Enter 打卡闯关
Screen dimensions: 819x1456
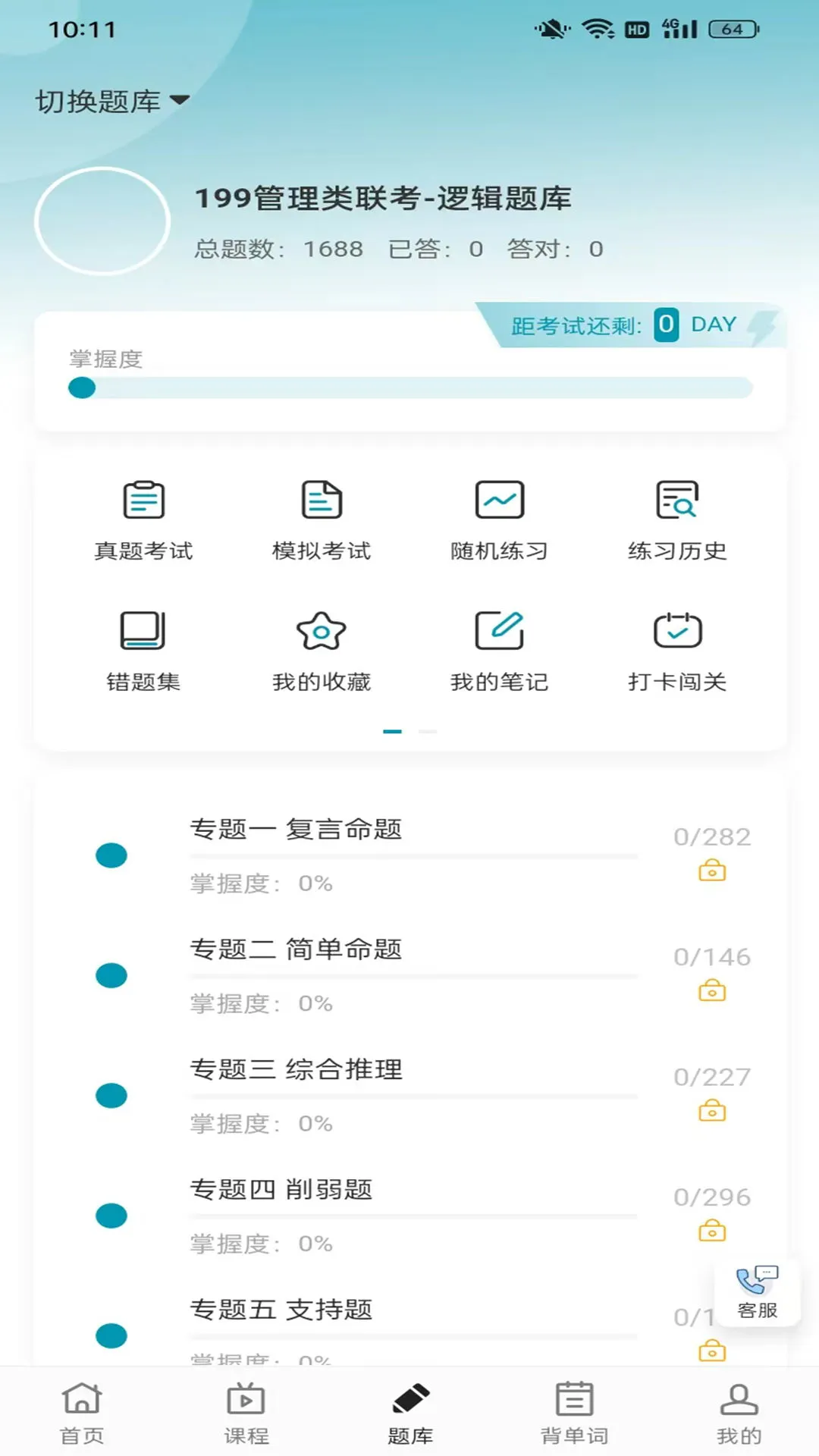(x=677, y=651)
